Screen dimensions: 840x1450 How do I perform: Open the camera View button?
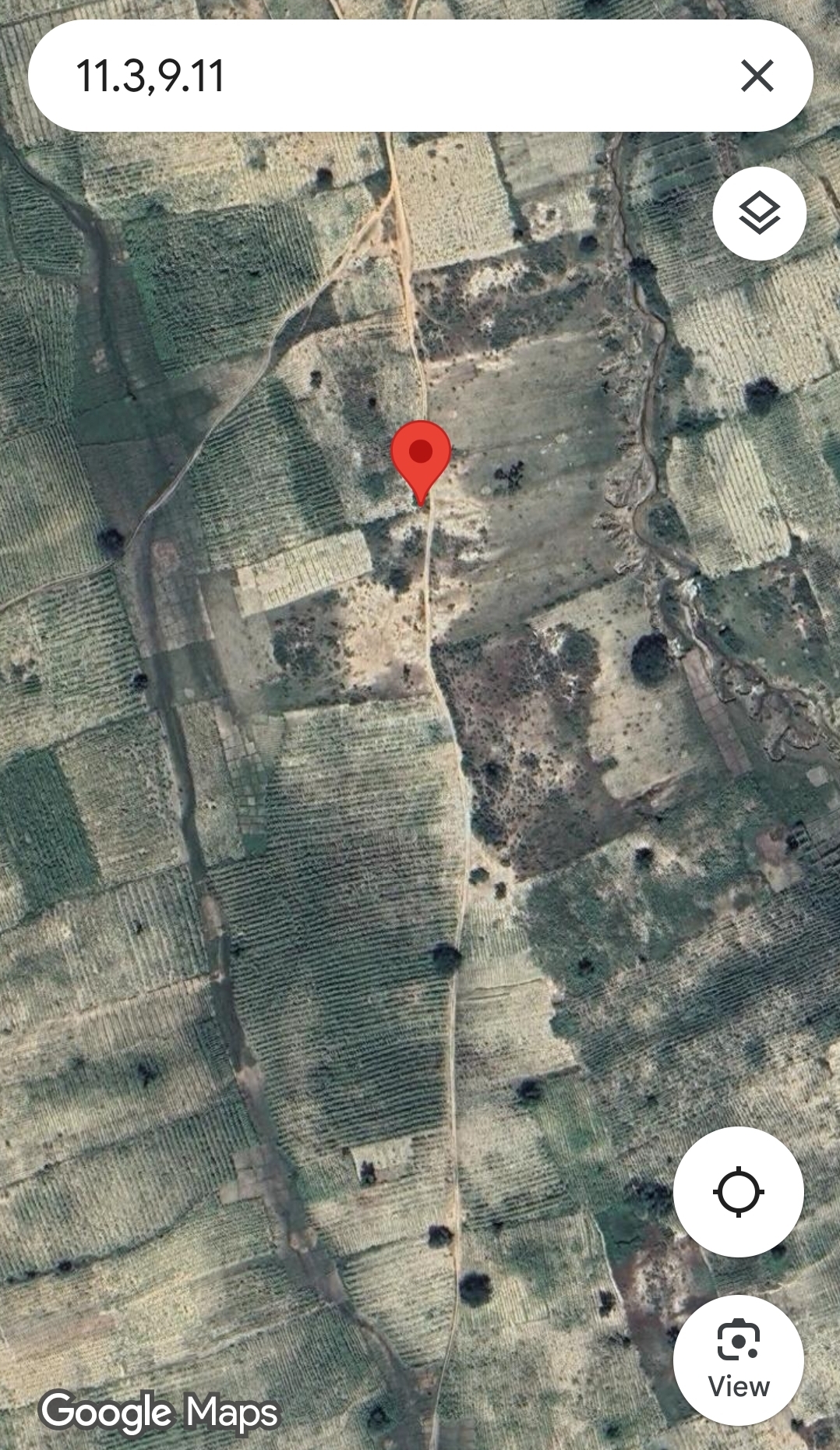[738, 1360]
